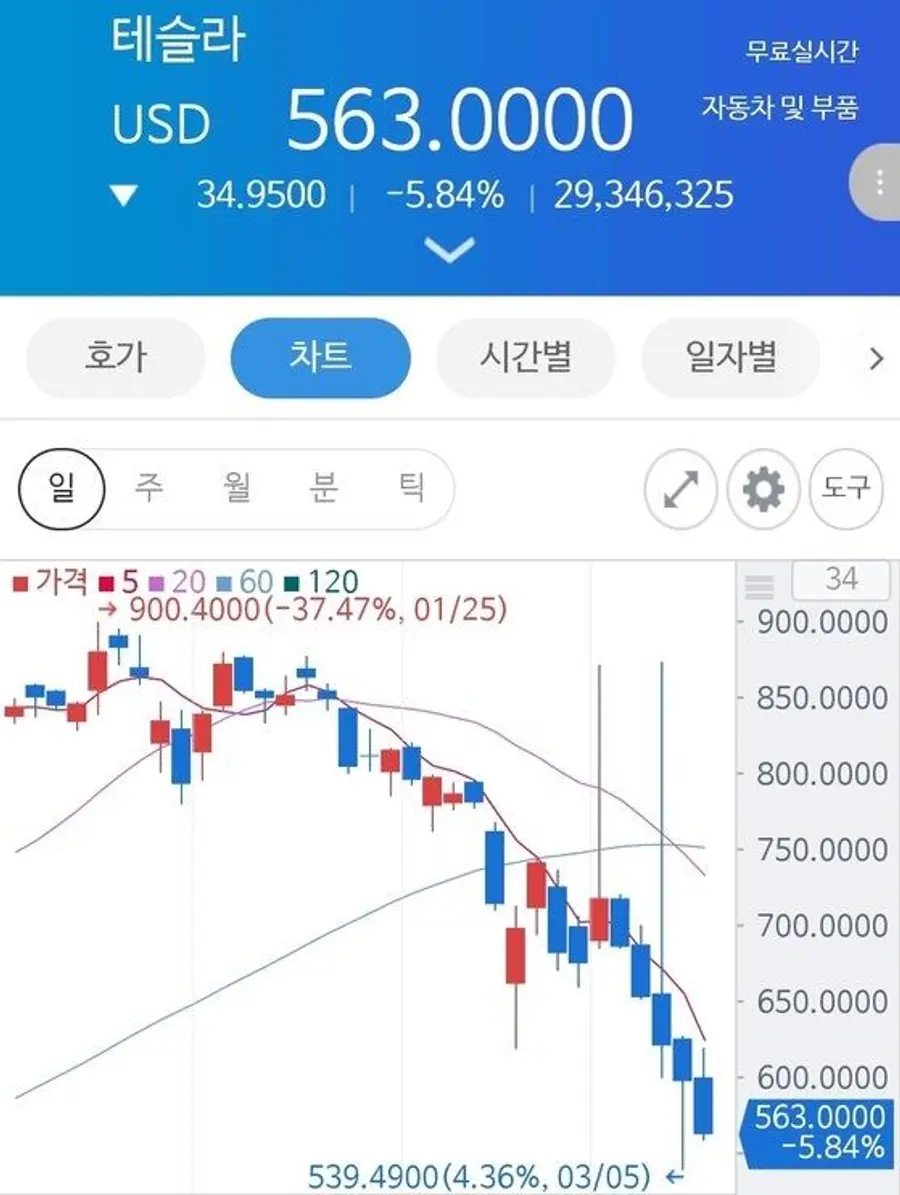Open the 도구 chart tools
The width and height of the screenshot is (900, 1195).
click(x=845, y=489)
